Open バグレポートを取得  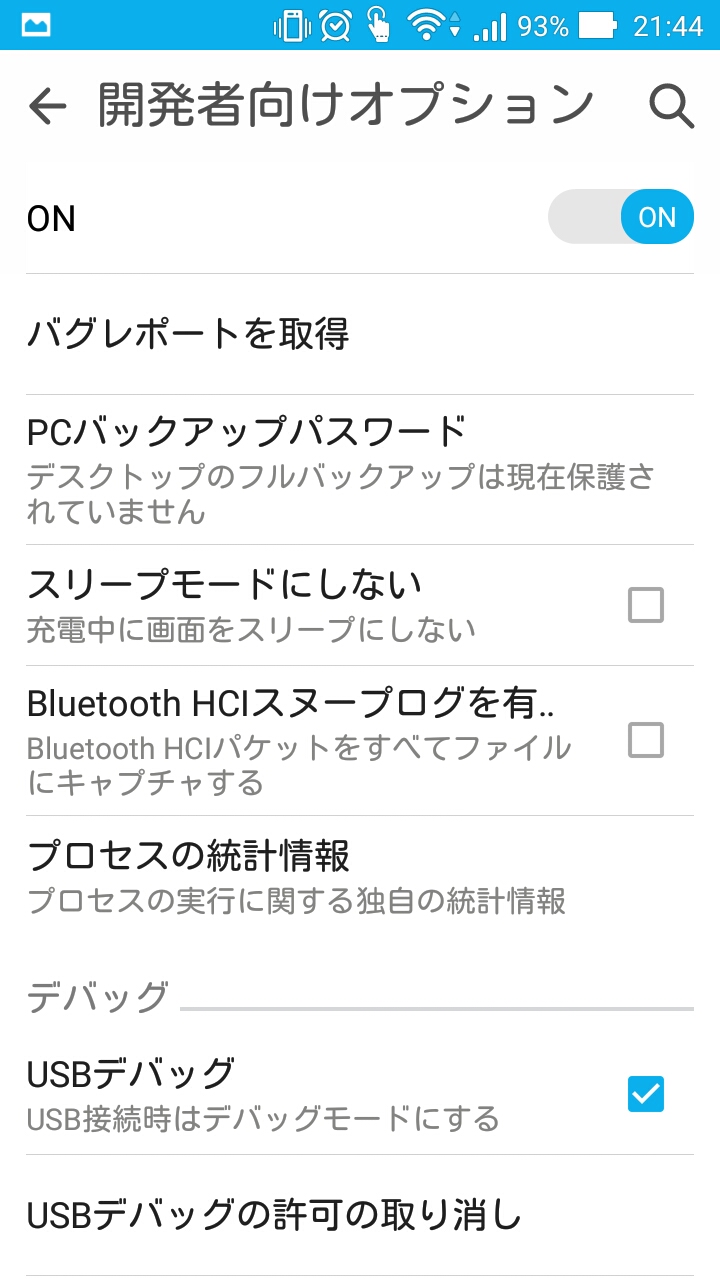(188, 334)
